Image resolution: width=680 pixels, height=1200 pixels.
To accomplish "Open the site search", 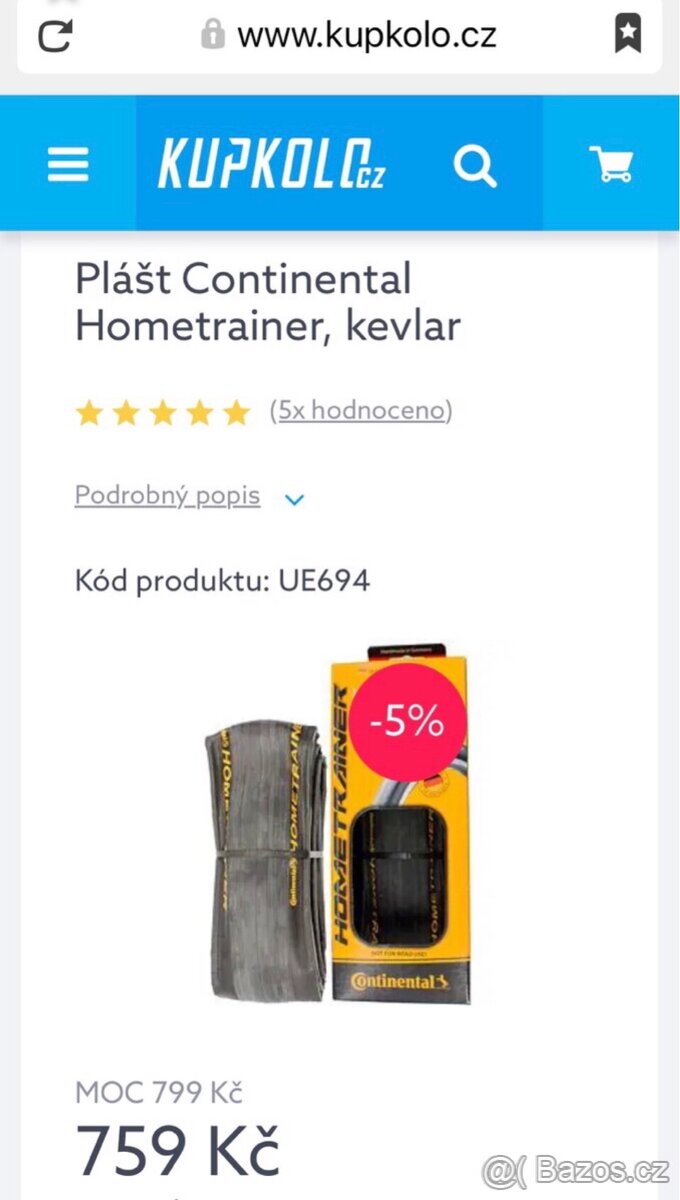I will pos(474,165).
